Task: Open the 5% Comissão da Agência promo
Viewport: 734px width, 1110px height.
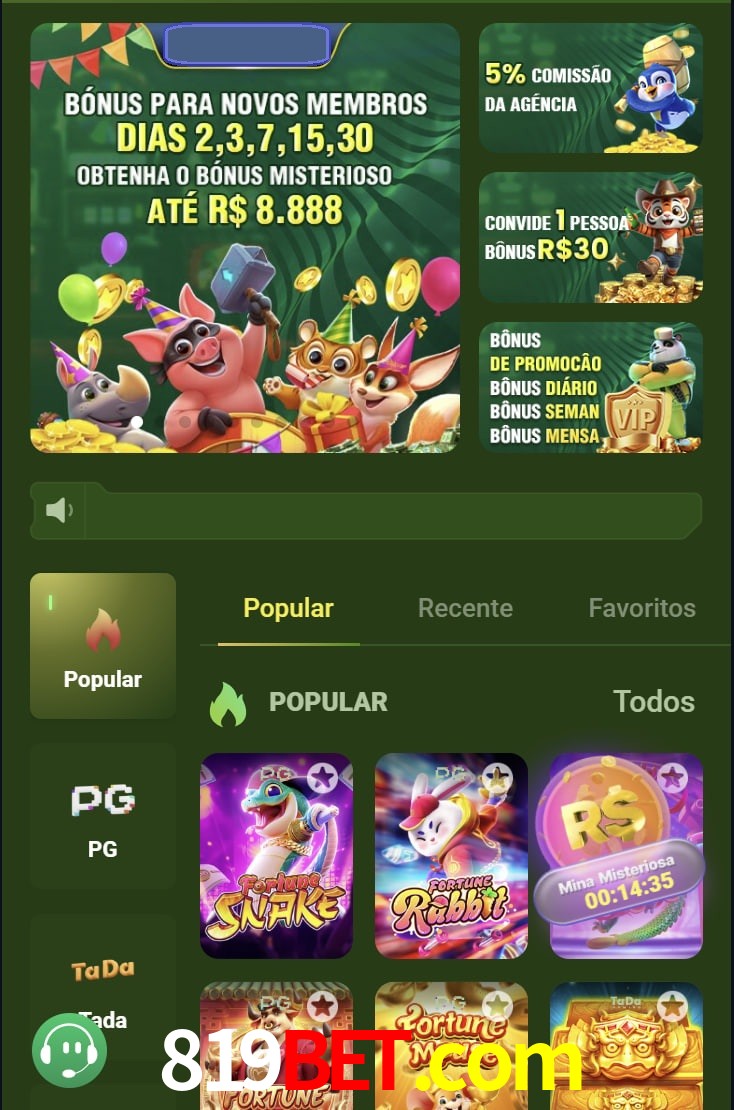Action: tap(590, 88)
